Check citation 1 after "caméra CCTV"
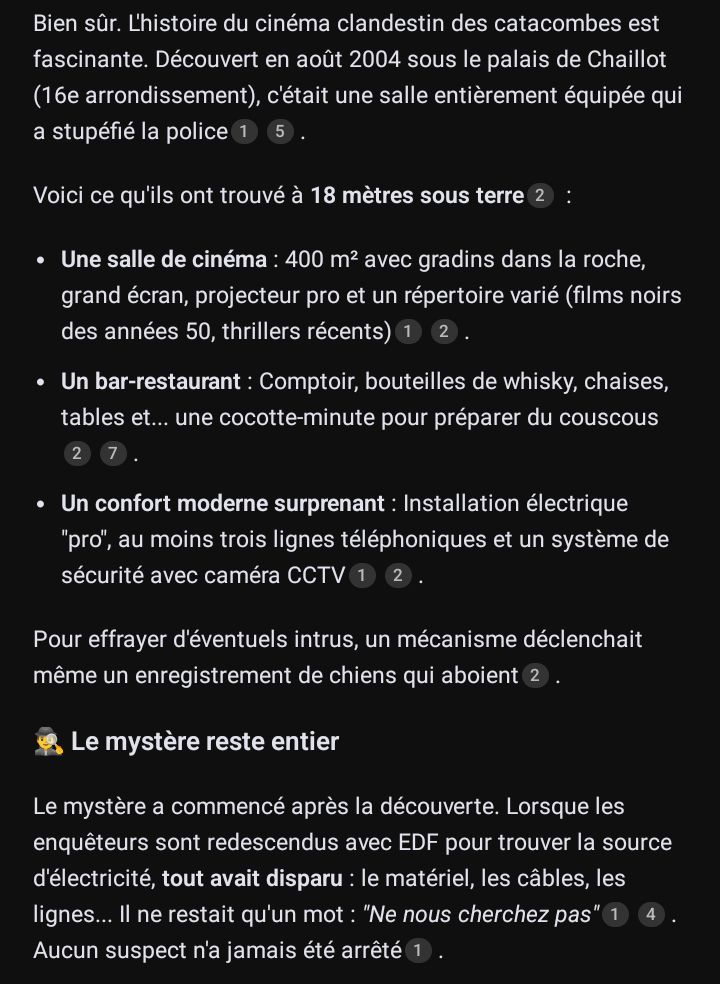 362,576
